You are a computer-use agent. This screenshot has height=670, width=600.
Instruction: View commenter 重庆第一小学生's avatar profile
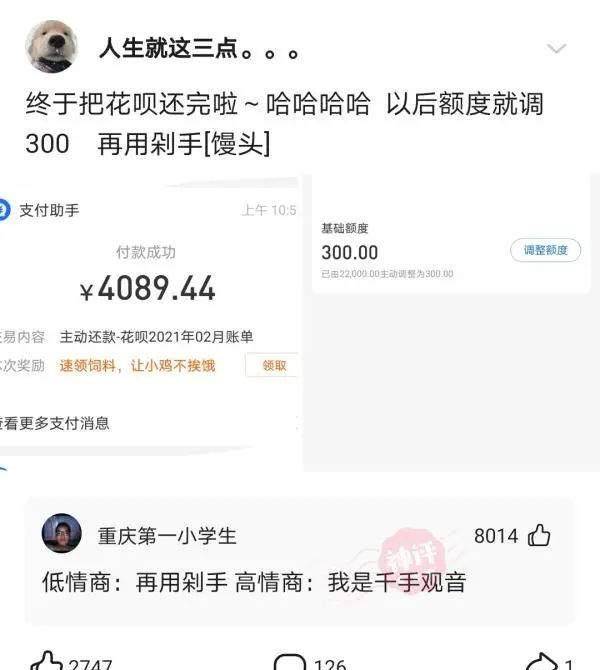[x=62, y=534]
